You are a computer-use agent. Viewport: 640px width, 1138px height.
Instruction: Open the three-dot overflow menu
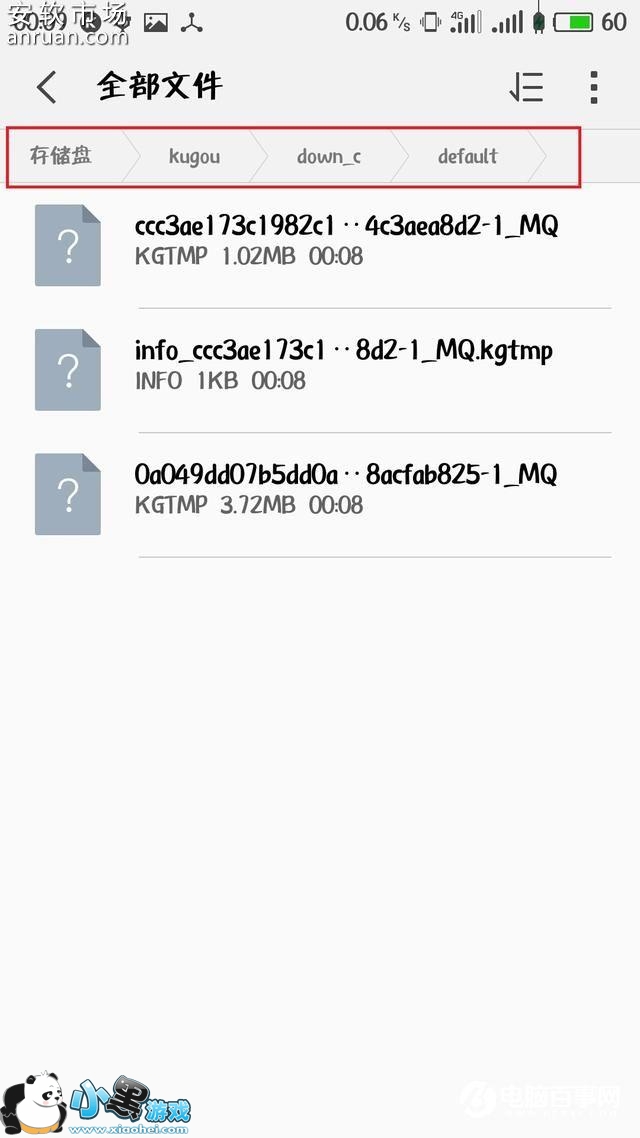tap(594, 87)
